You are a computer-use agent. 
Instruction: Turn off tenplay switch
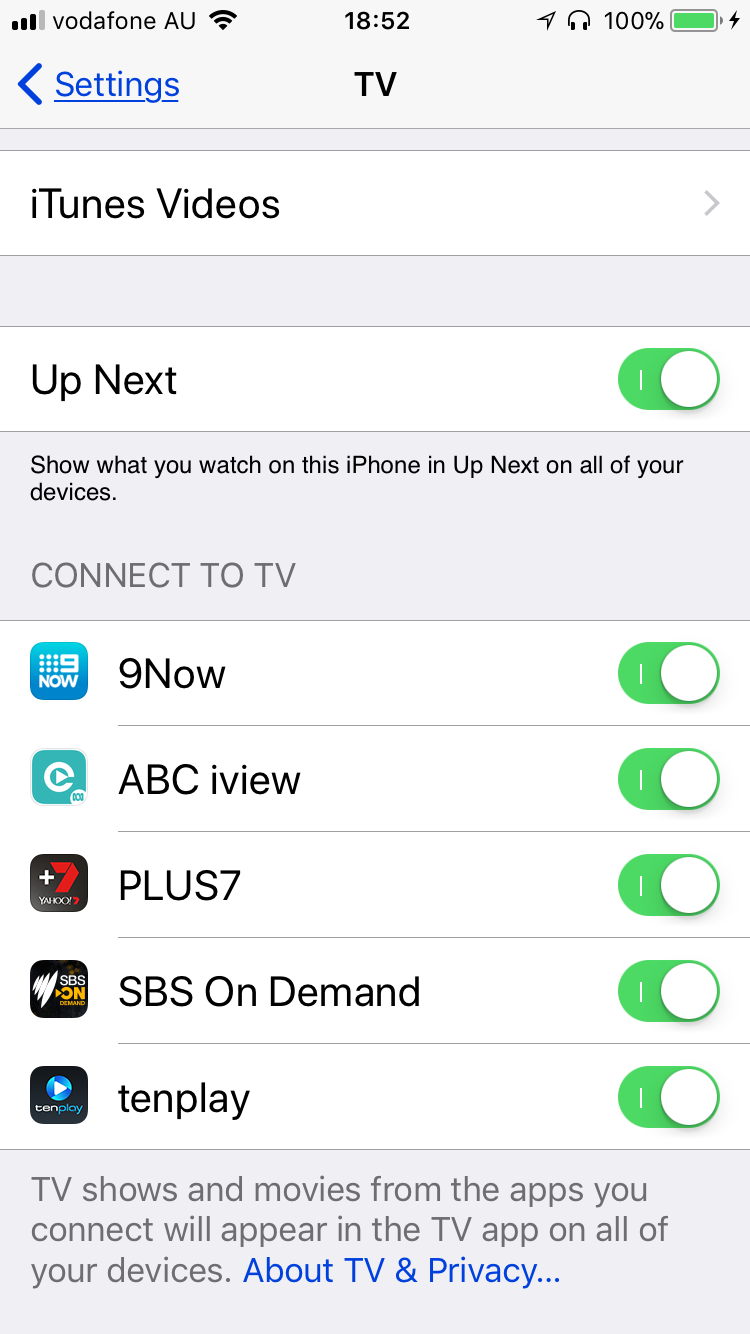tap(668, 1098)
